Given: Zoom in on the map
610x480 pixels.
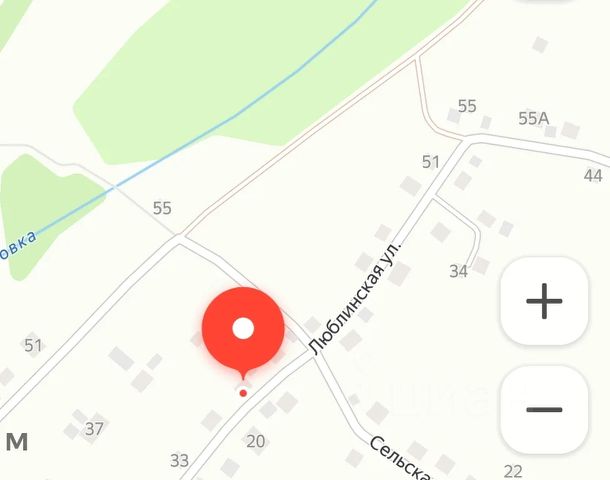Looking at the screenshot, I should point(544,300).
